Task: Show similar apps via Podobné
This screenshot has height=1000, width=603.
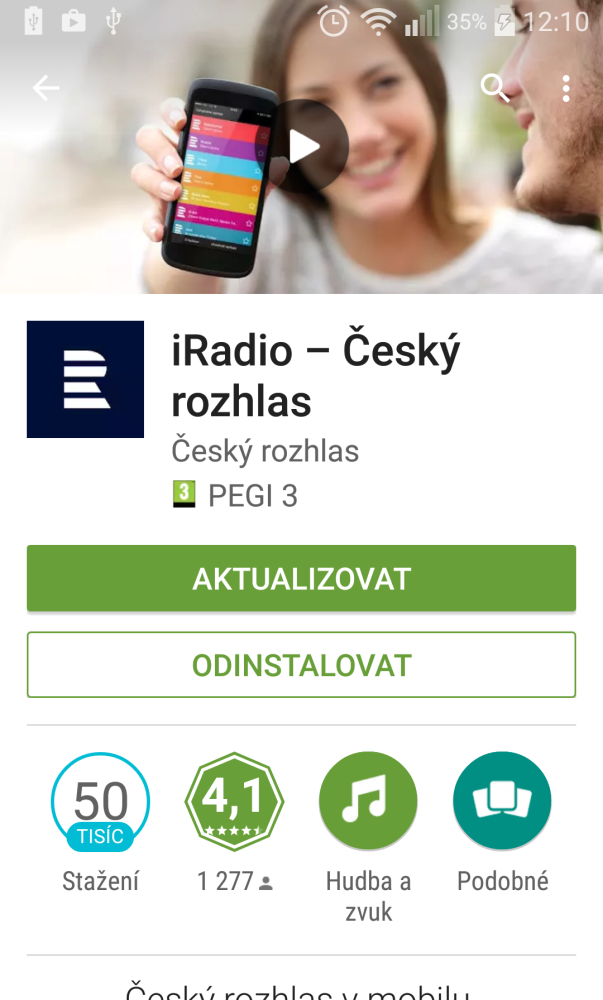Action: click(x=502, y=801)
